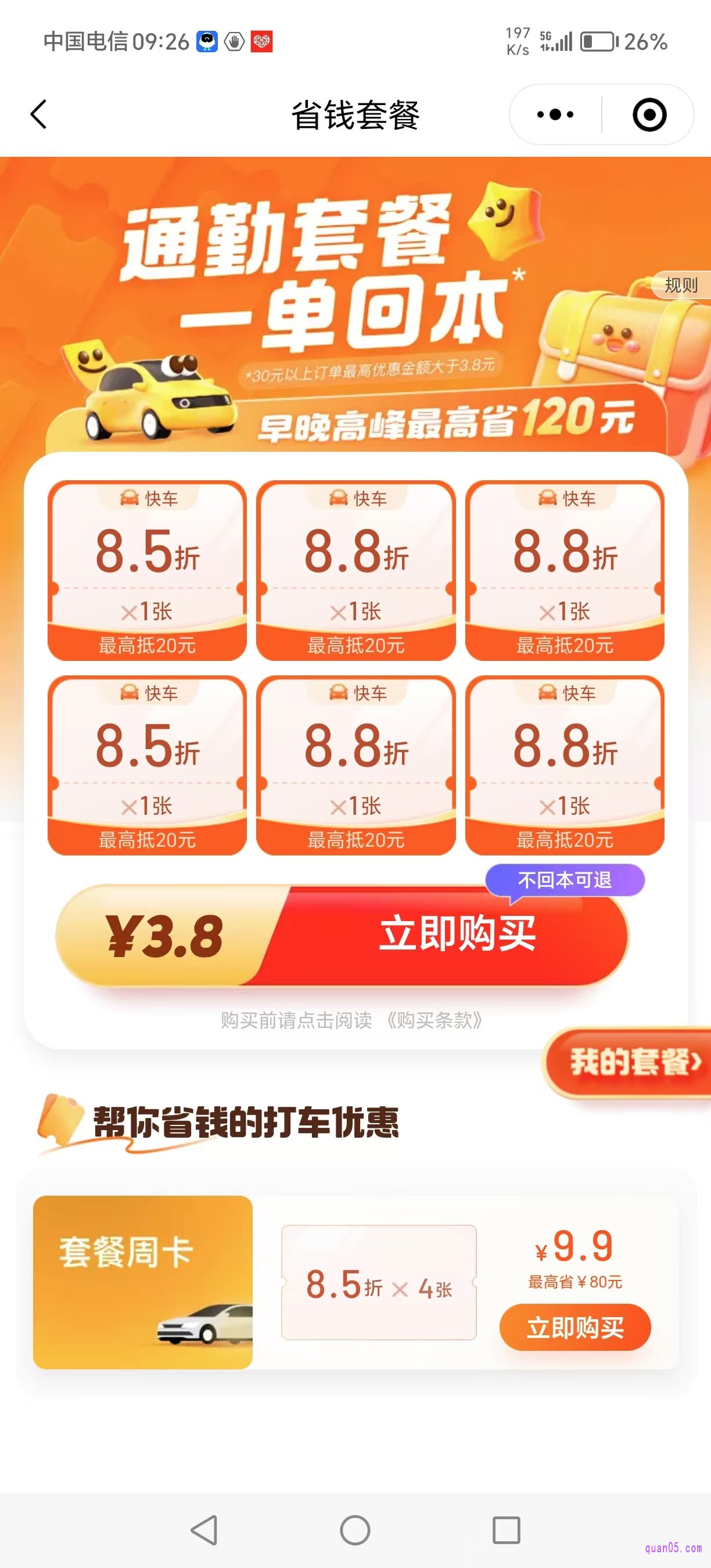Tap the system home button
Screen dimensions: 711x1568
click(355, 1530)
